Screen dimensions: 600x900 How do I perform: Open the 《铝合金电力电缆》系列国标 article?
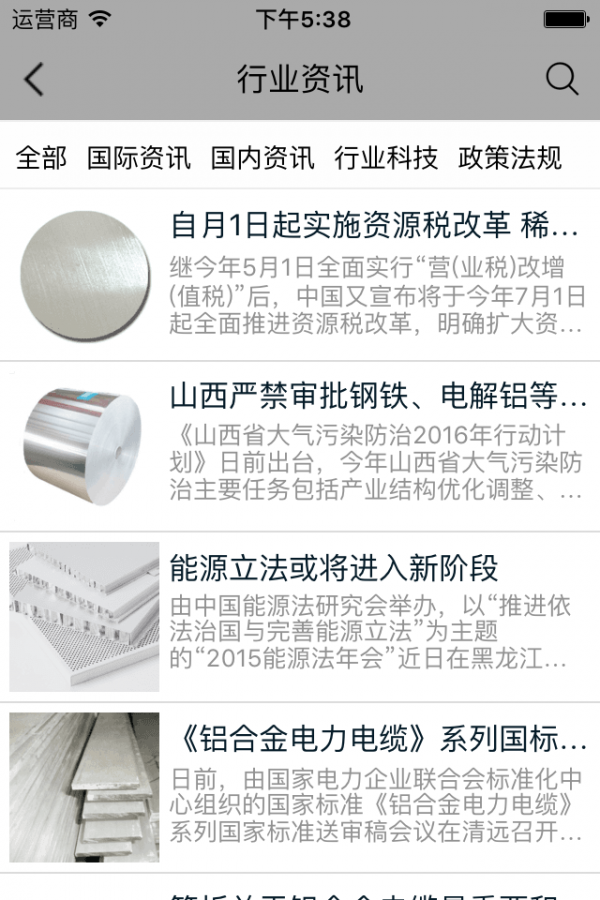point(378,741)
